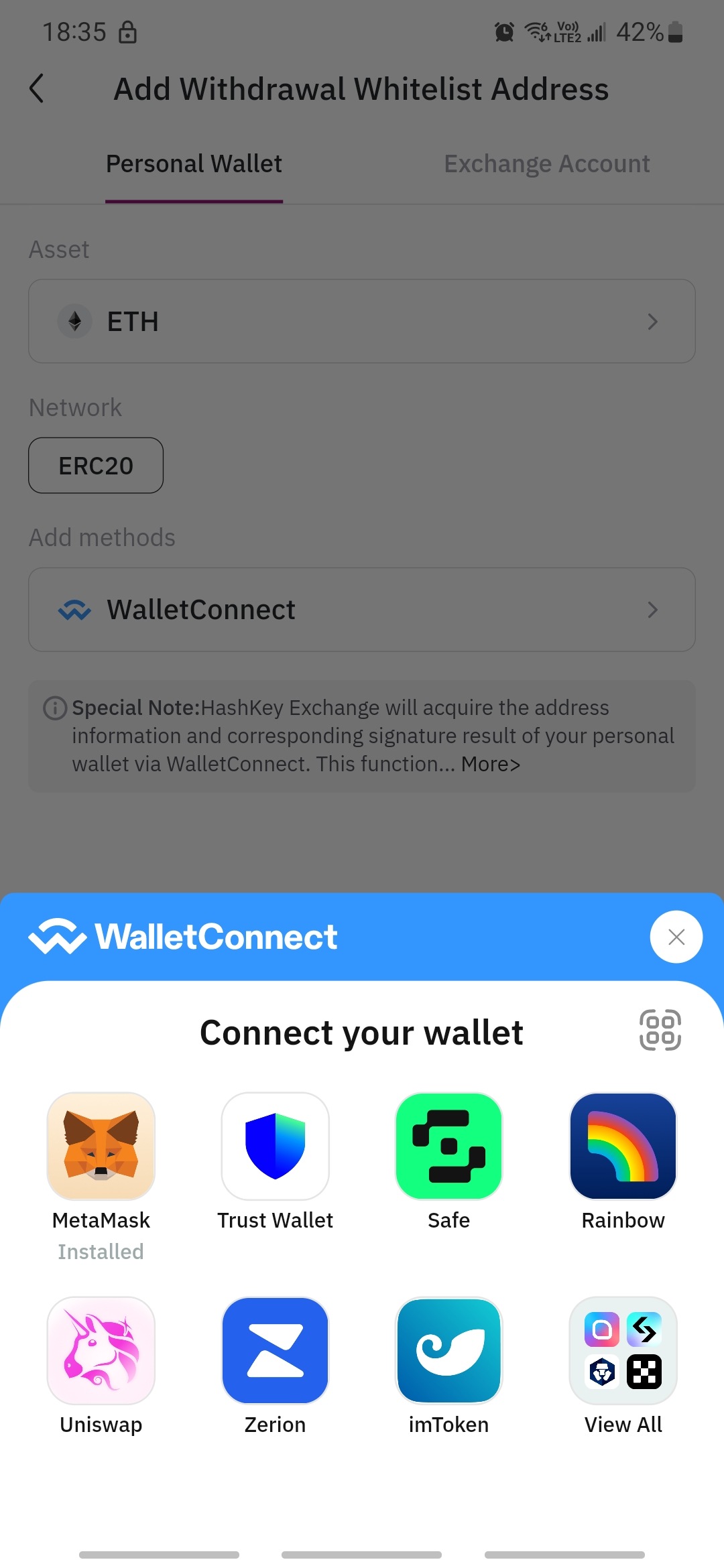Select Zerion wallet
724x1568 pixels.
coord(275,1351)
